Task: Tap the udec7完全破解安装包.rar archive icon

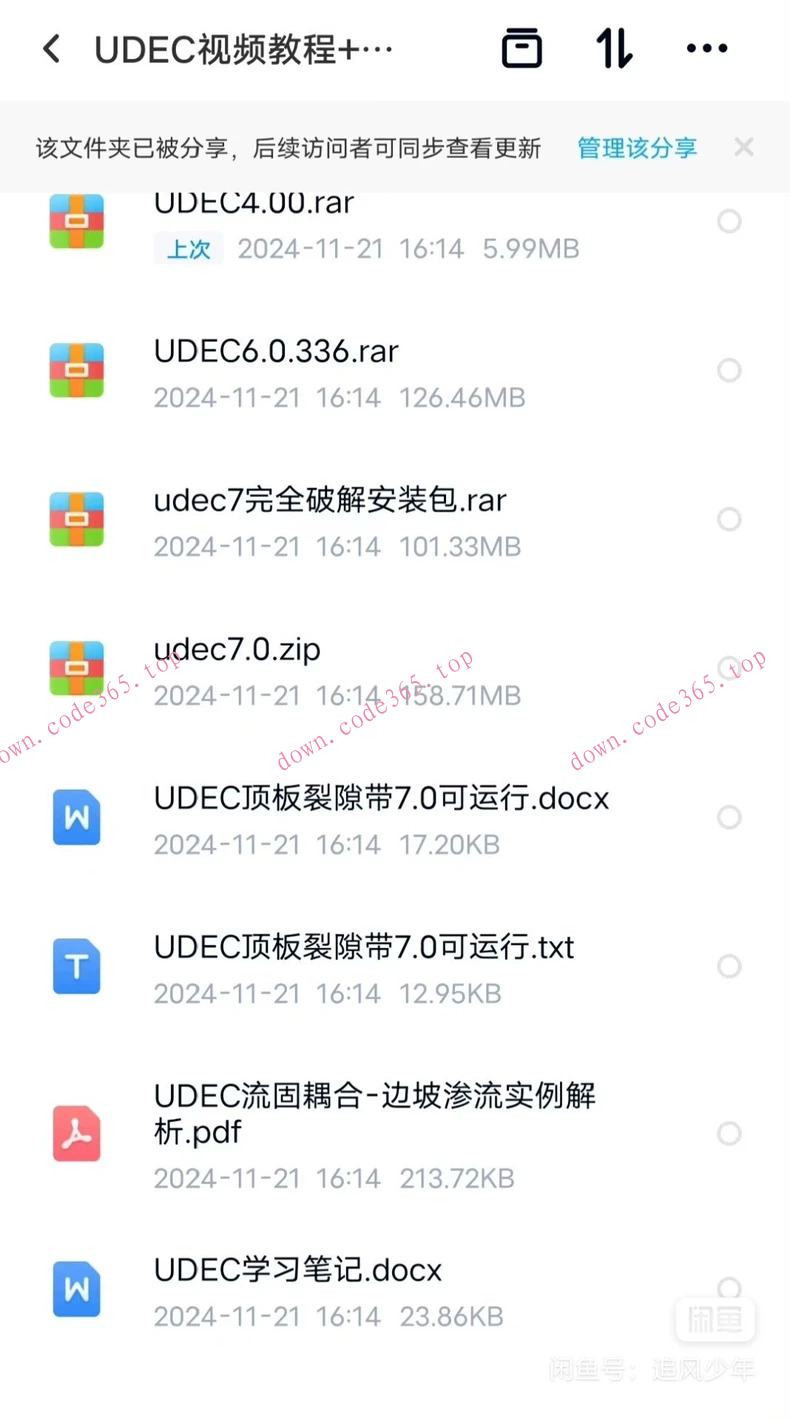Action: click(x=76, y=519)
